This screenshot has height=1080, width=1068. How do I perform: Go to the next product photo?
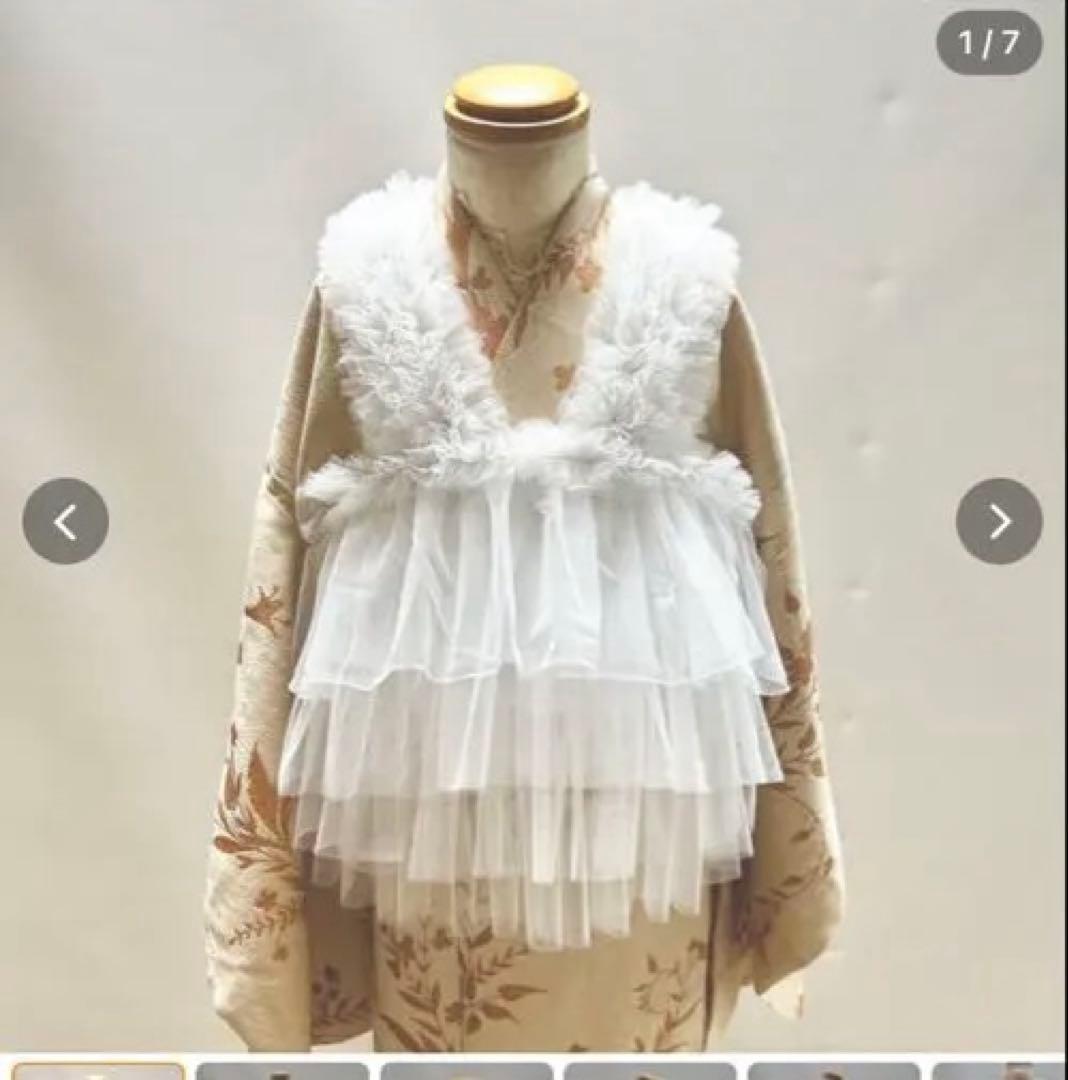click(998, 521)
